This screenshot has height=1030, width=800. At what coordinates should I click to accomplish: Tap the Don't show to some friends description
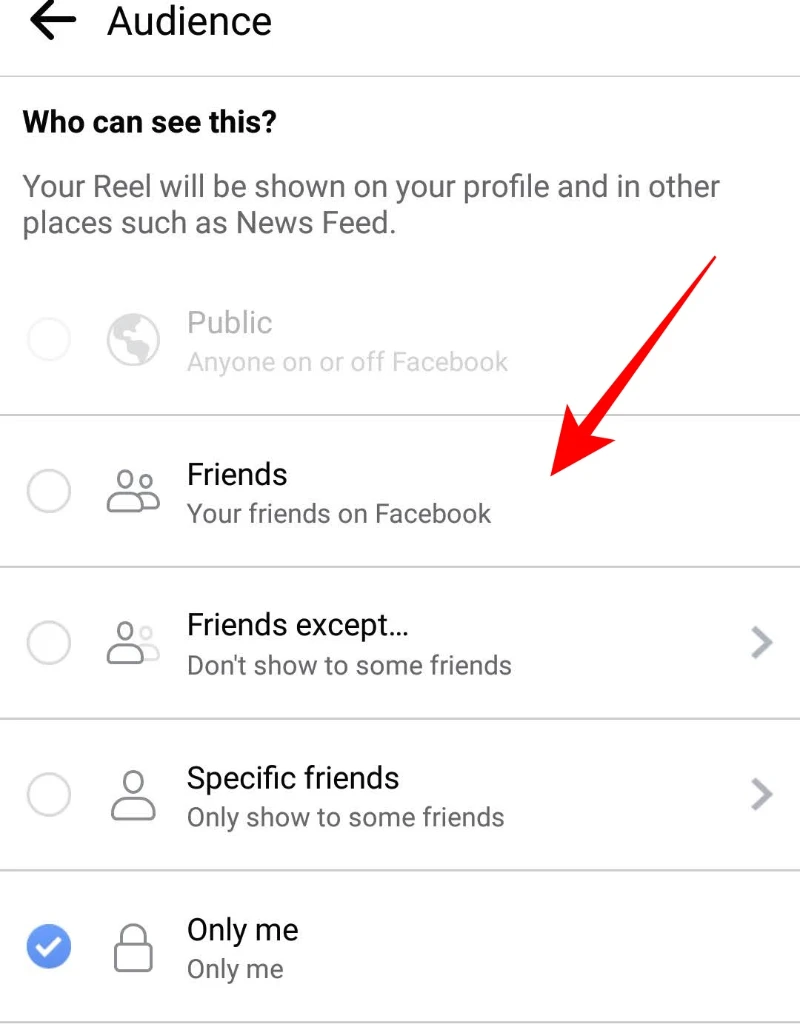(349, 665)
